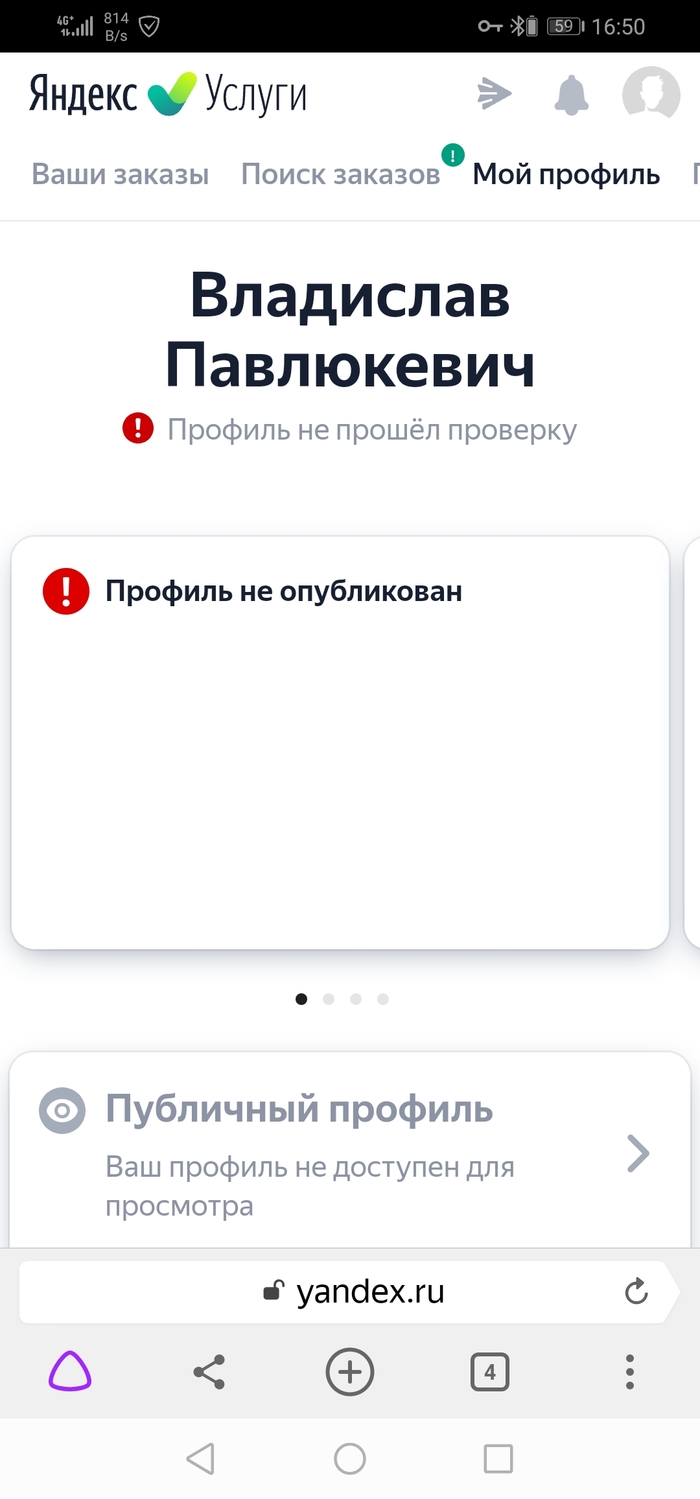700x1499 pixels.
Task: Share this page
Action: (209, 1372)
